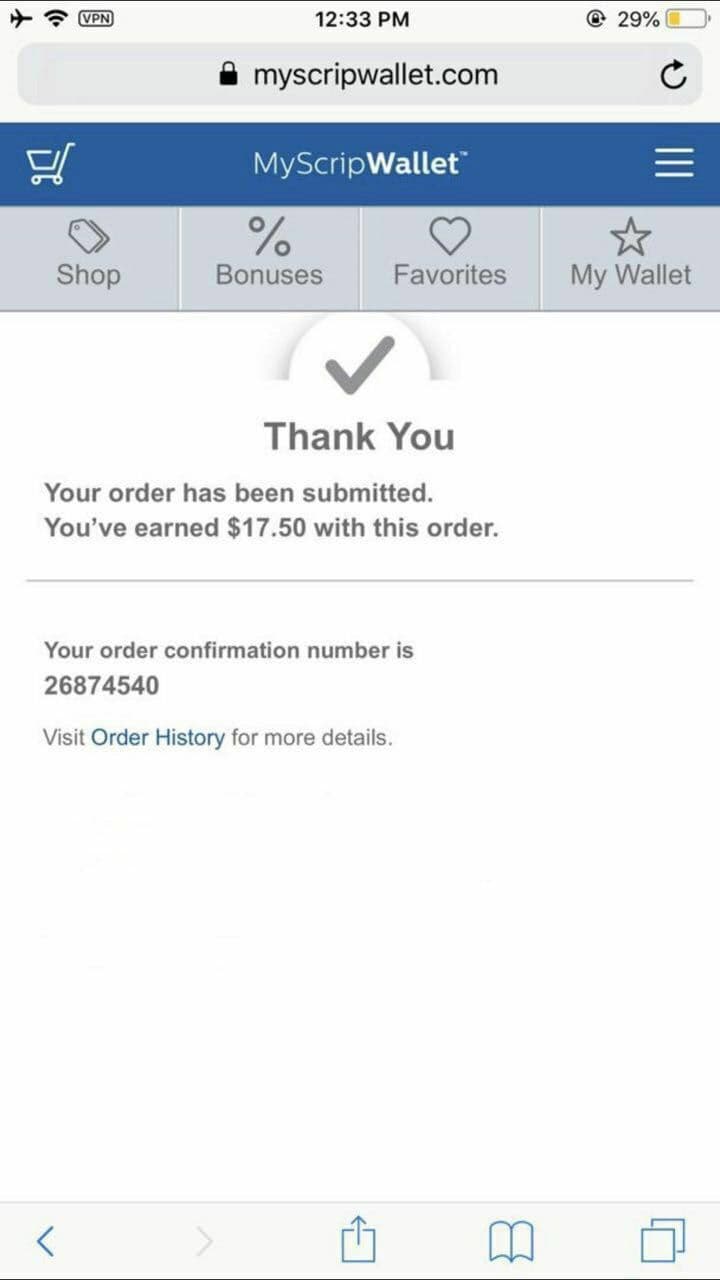Viewport: 720px width, 1280px height.
Task: Switch to the Bonuses tab
Action: coord(269,257)
